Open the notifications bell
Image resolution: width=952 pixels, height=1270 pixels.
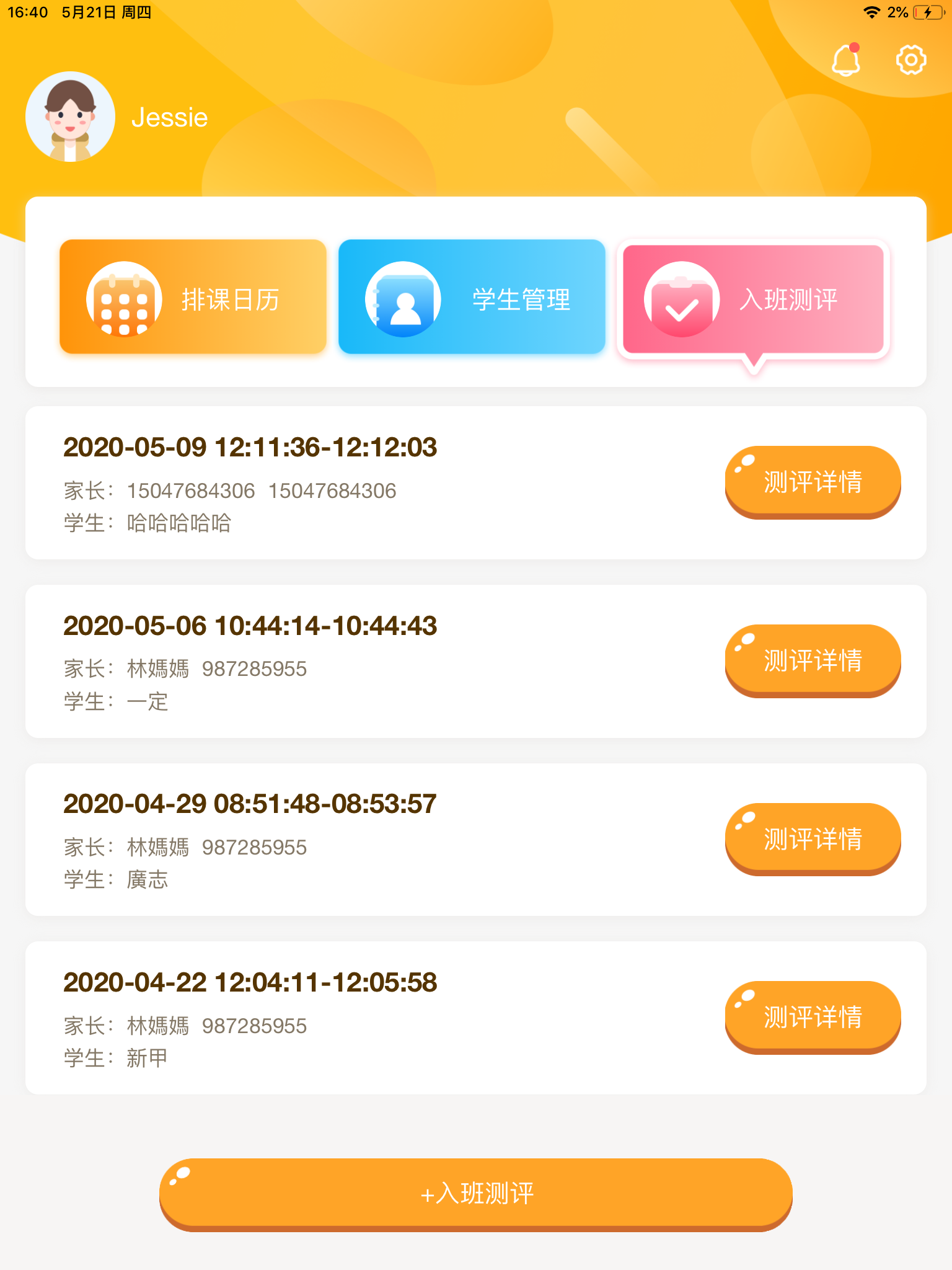pos(845,61)
